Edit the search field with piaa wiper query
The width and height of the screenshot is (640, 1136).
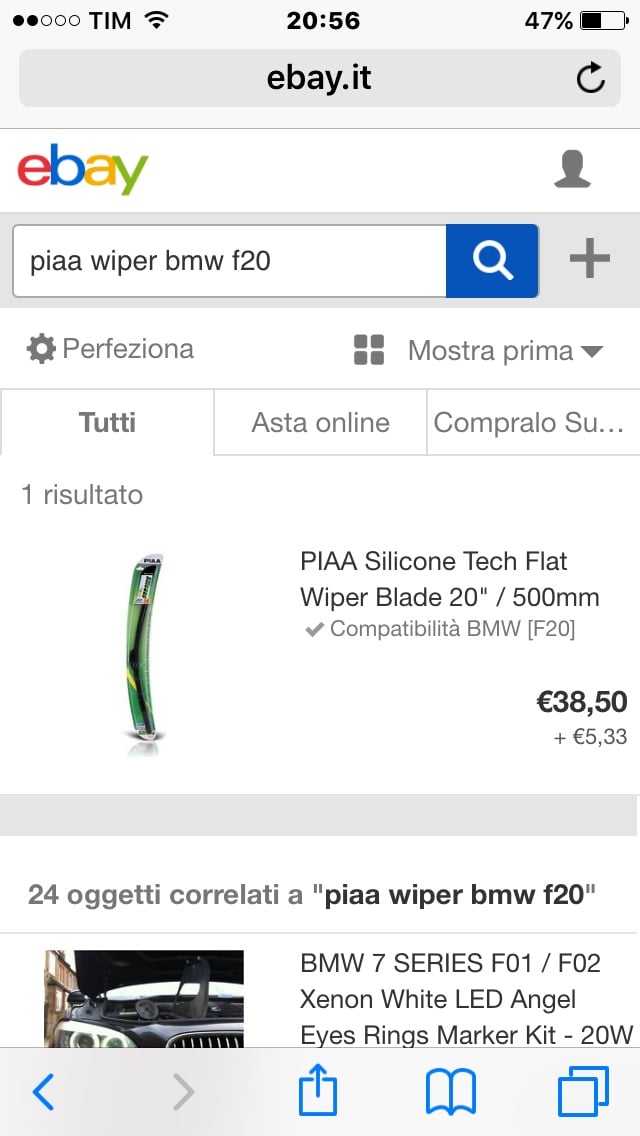click(228, 261)
